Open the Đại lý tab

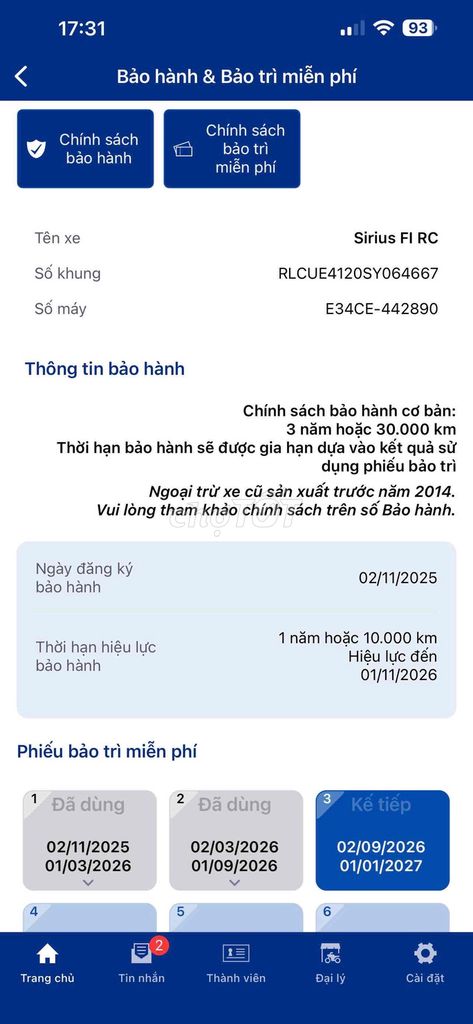(x=331, y=963)
